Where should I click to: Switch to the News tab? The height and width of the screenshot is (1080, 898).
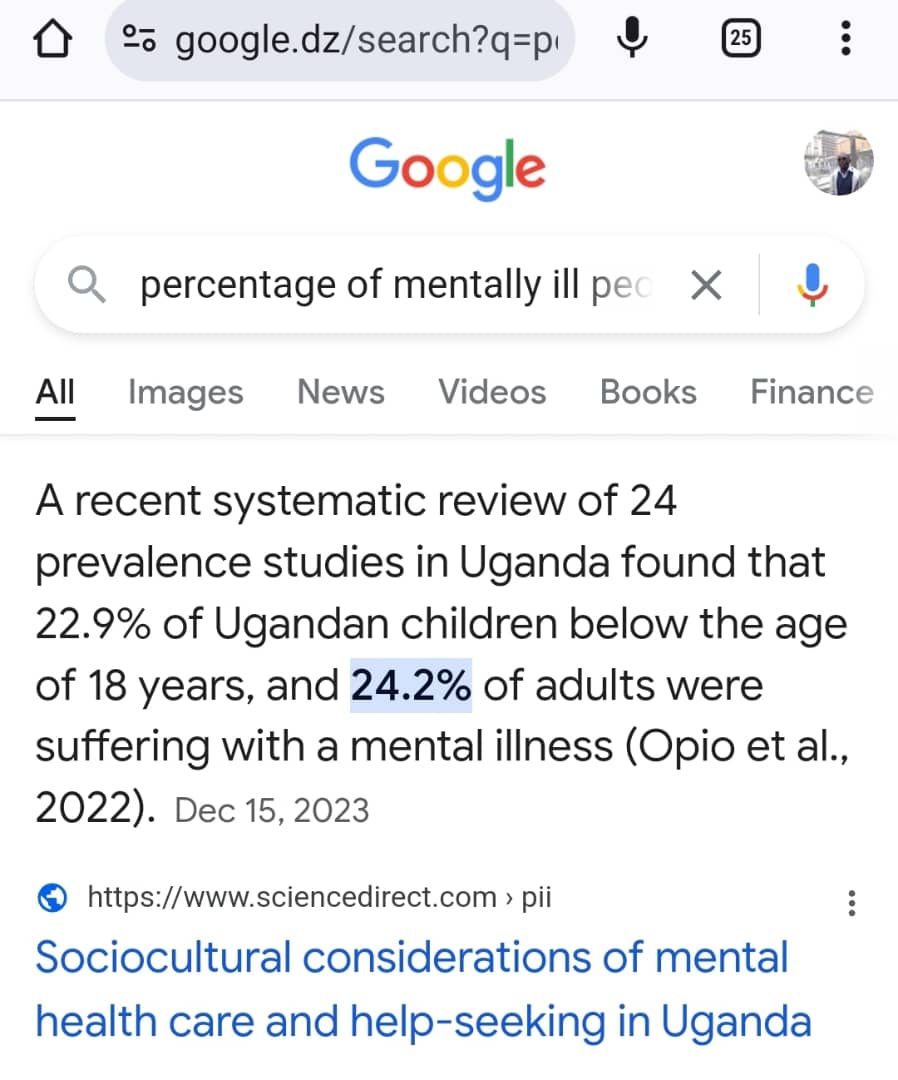pos(340,392)
